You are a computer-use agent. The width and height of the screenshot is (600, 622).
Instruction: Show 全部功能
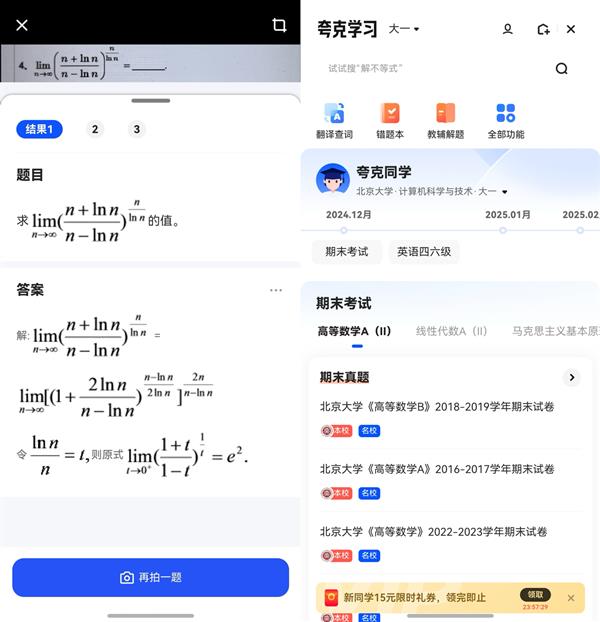[505, 120]
